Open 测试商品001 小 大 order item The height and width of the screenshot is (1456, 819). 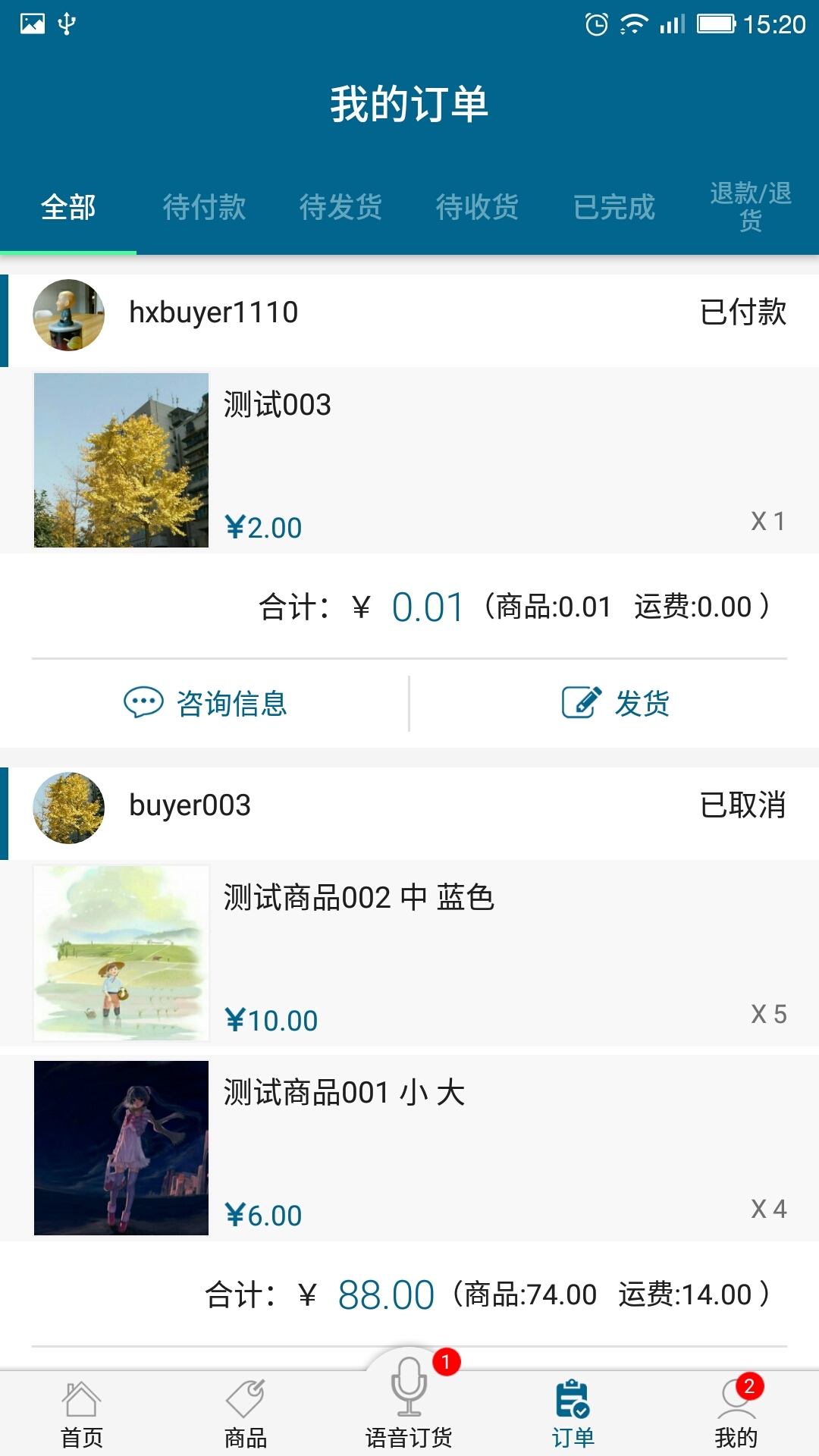[409, 1148]
